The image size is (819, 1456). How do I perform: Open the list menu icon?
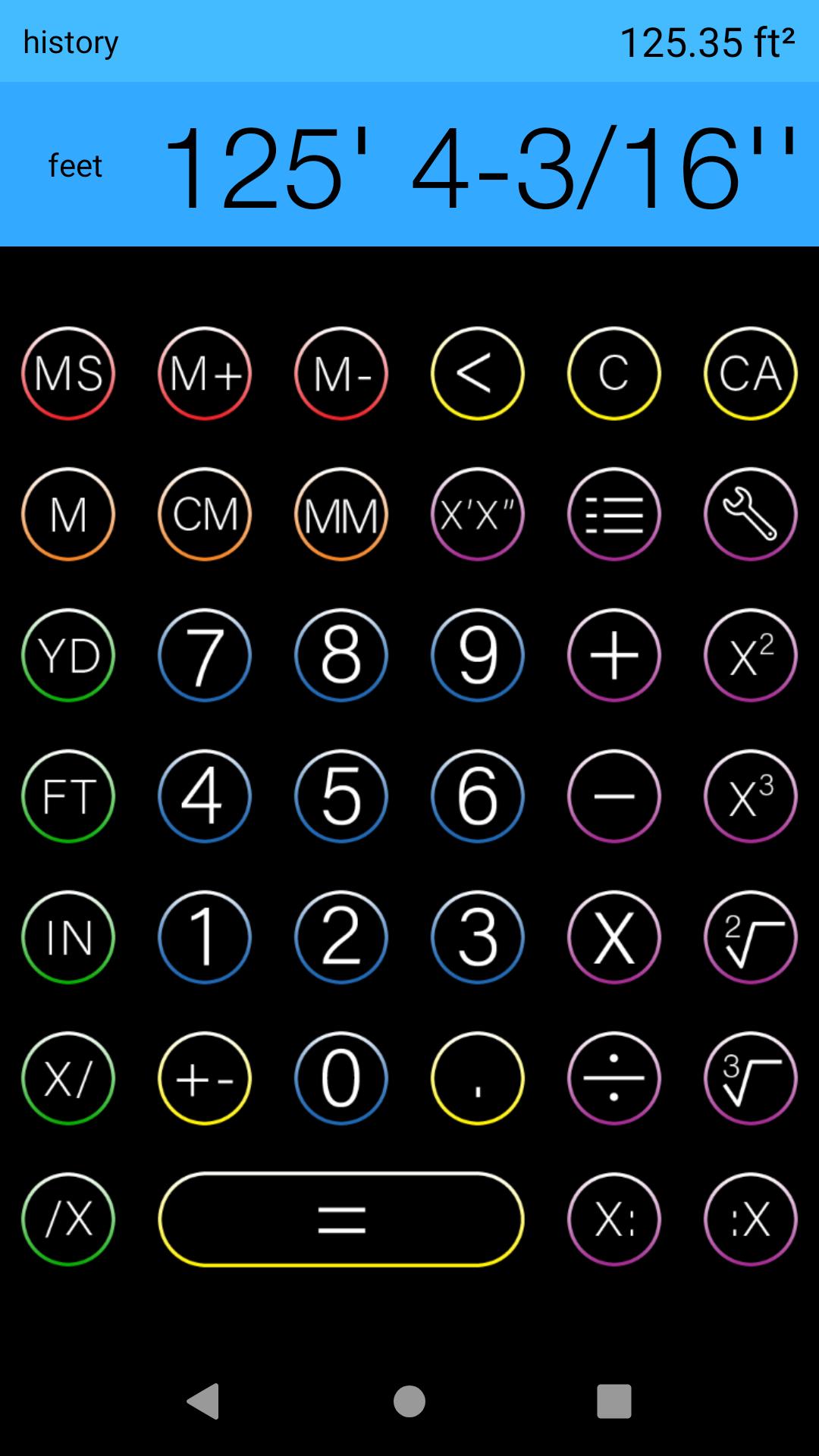[613, 514]
